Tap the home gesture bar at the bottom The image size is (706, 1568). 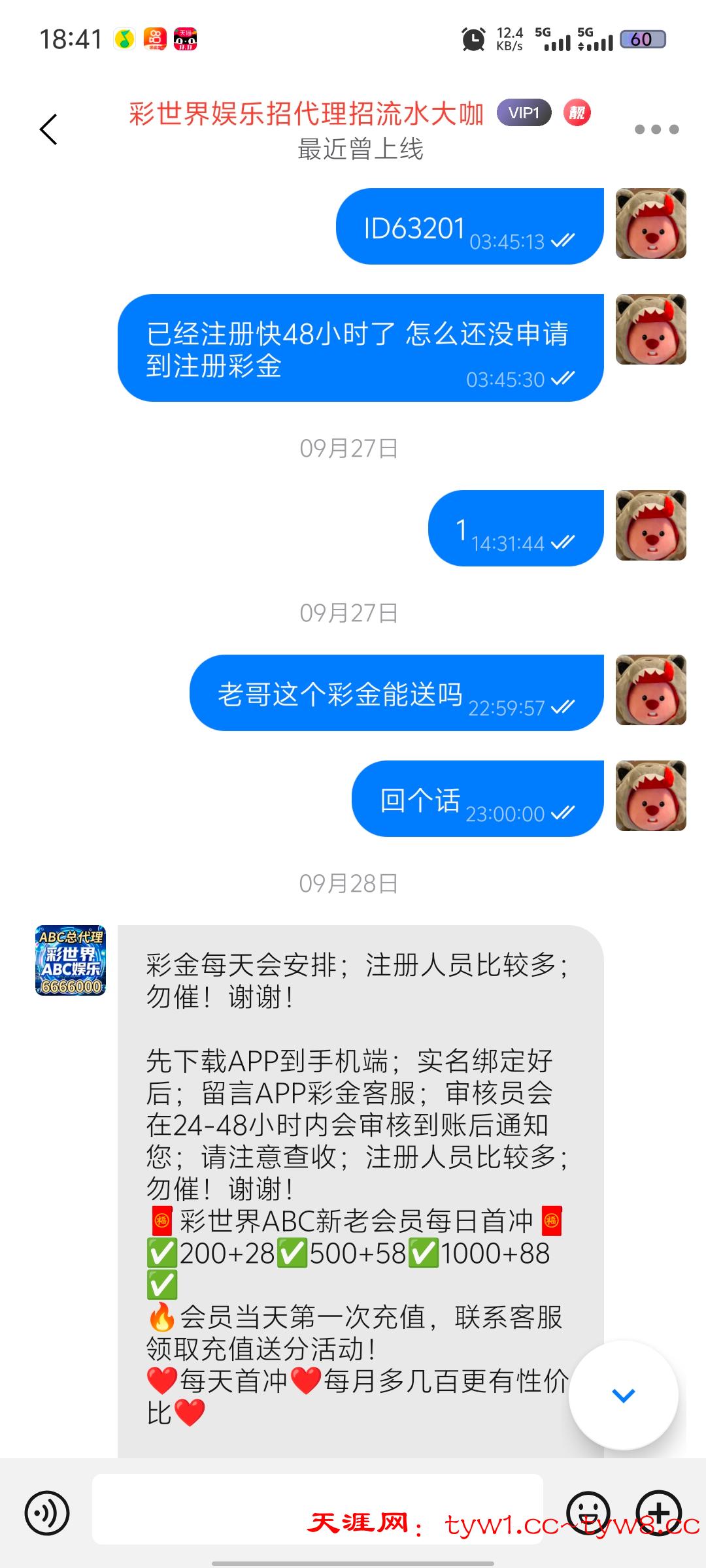tap(353, 1561)
